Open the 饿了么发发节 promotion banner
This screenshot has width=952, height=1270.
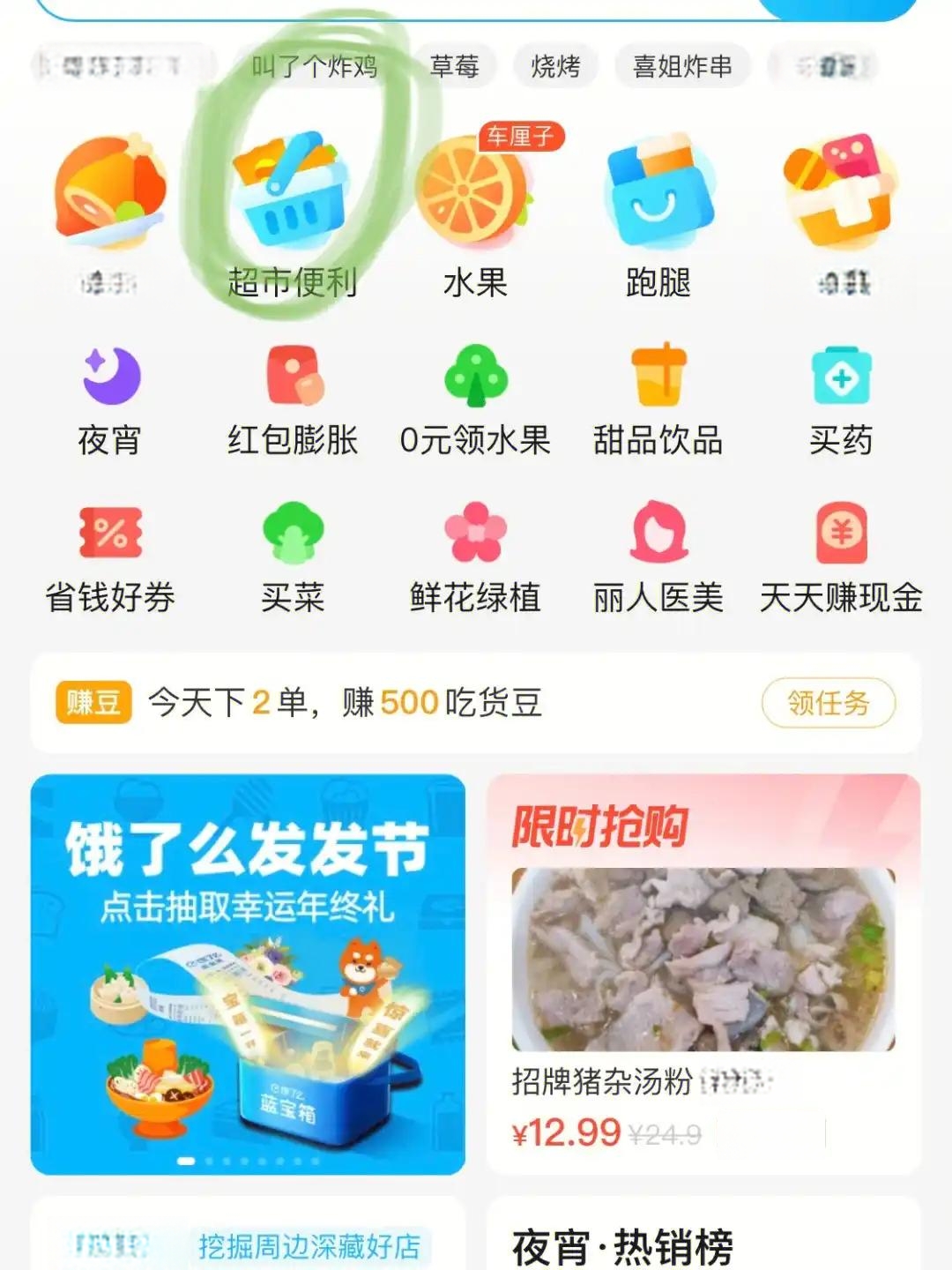point(248,974)
